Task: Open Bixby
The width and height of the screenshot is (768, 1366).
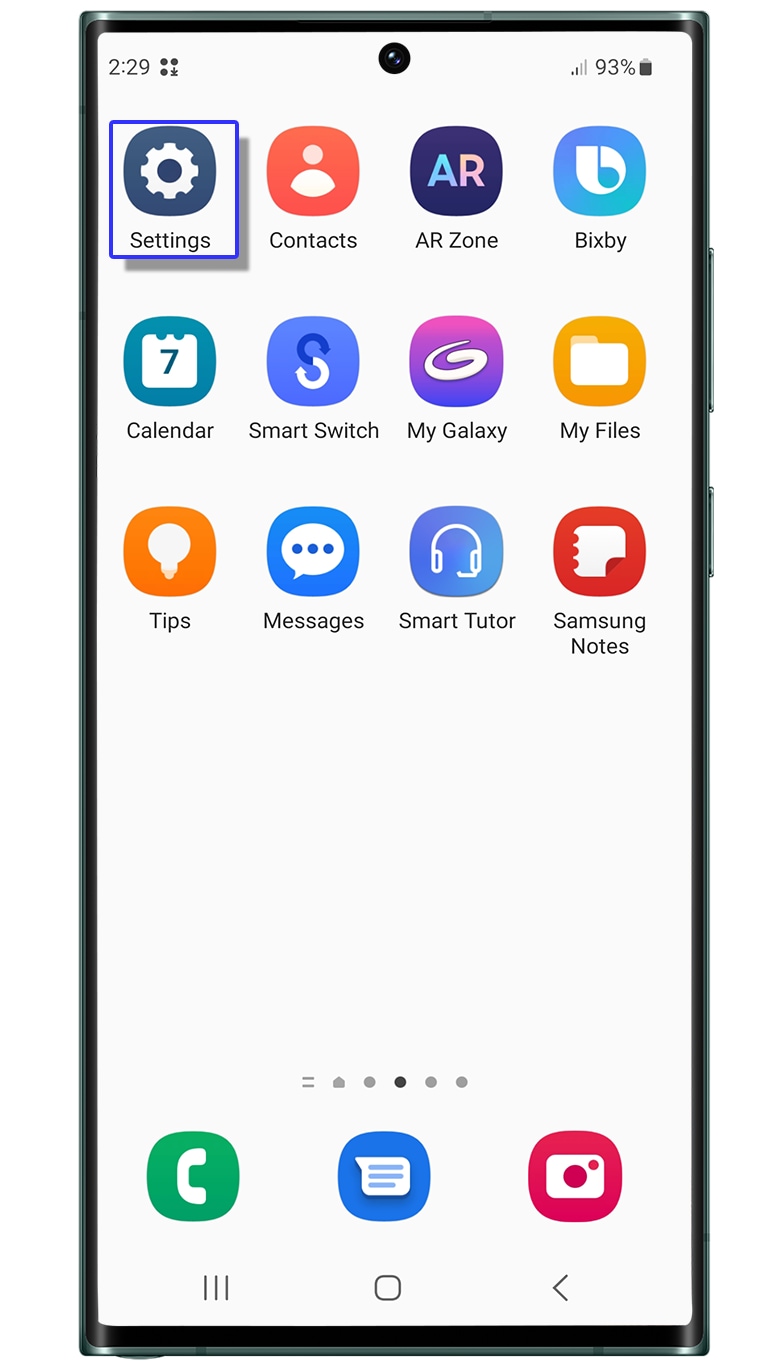Action: [x=599, y=173]
